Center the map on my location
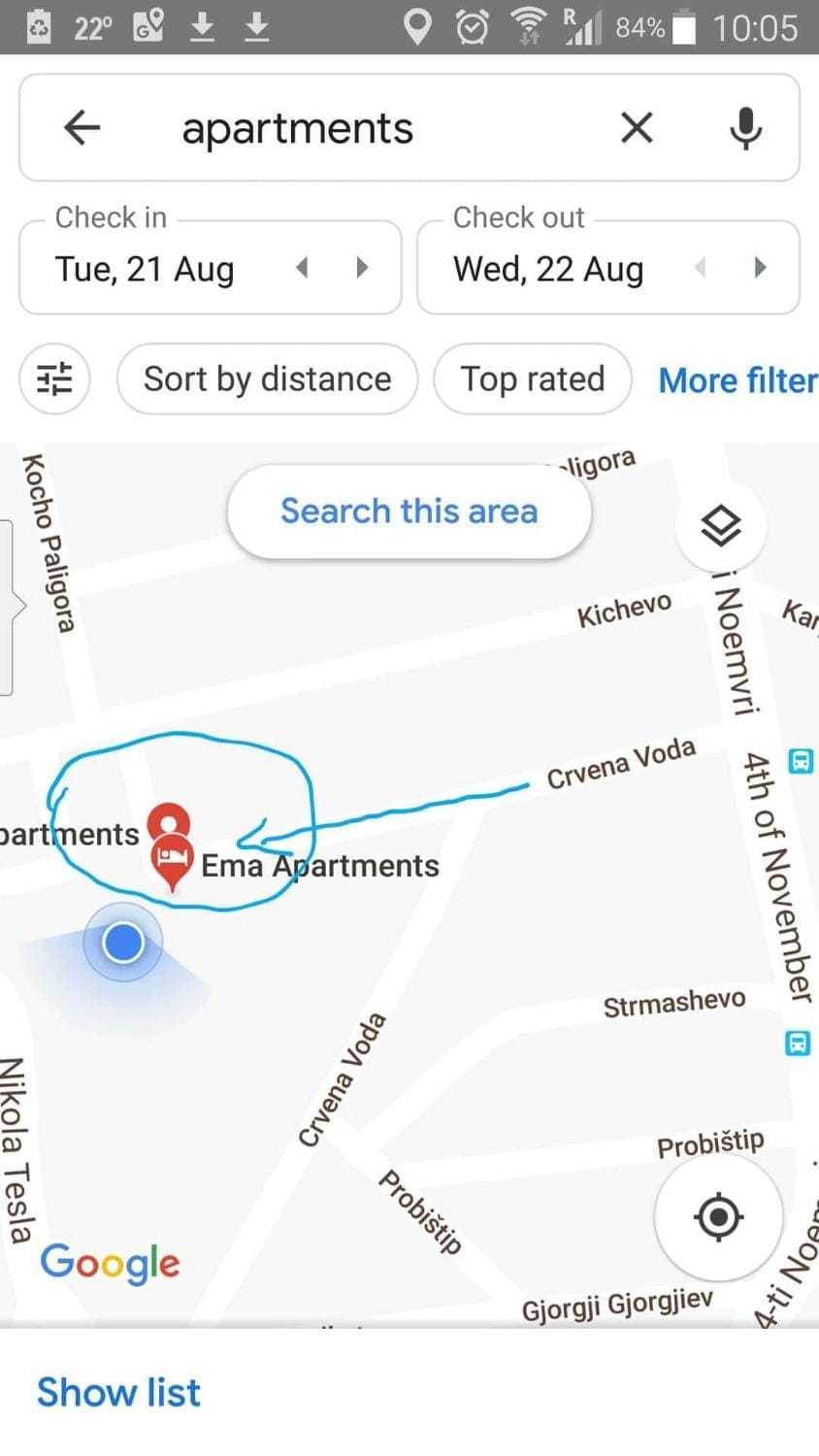The height and width of the screenshot is (1456, 819). pos(718,1216)
